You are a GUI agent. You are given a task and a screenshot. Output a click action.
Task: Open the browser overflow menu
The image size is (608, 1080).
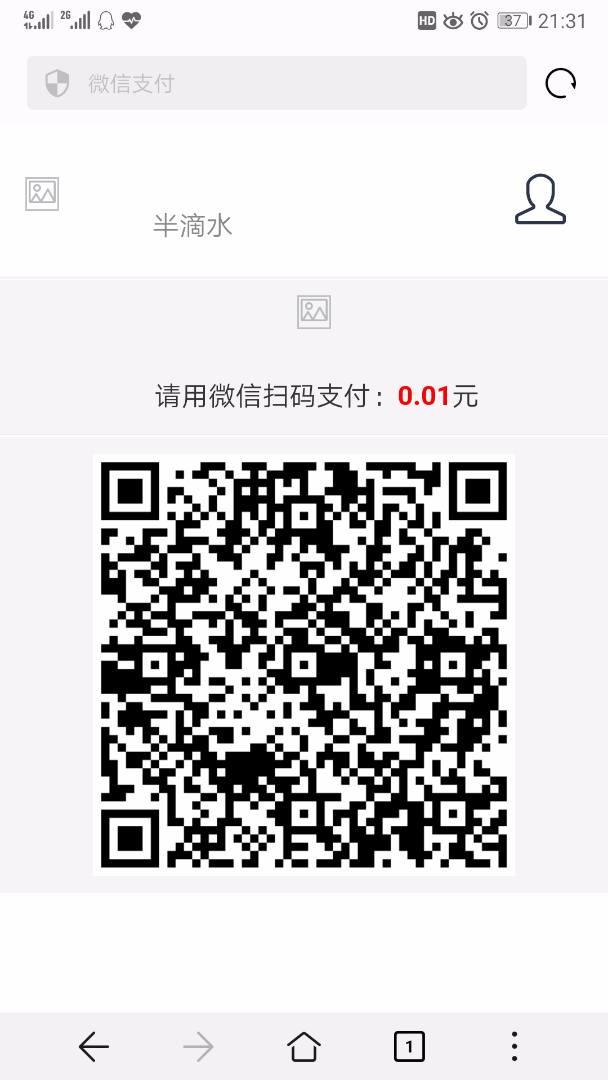pyautogui.click(x=514, y=1046)
